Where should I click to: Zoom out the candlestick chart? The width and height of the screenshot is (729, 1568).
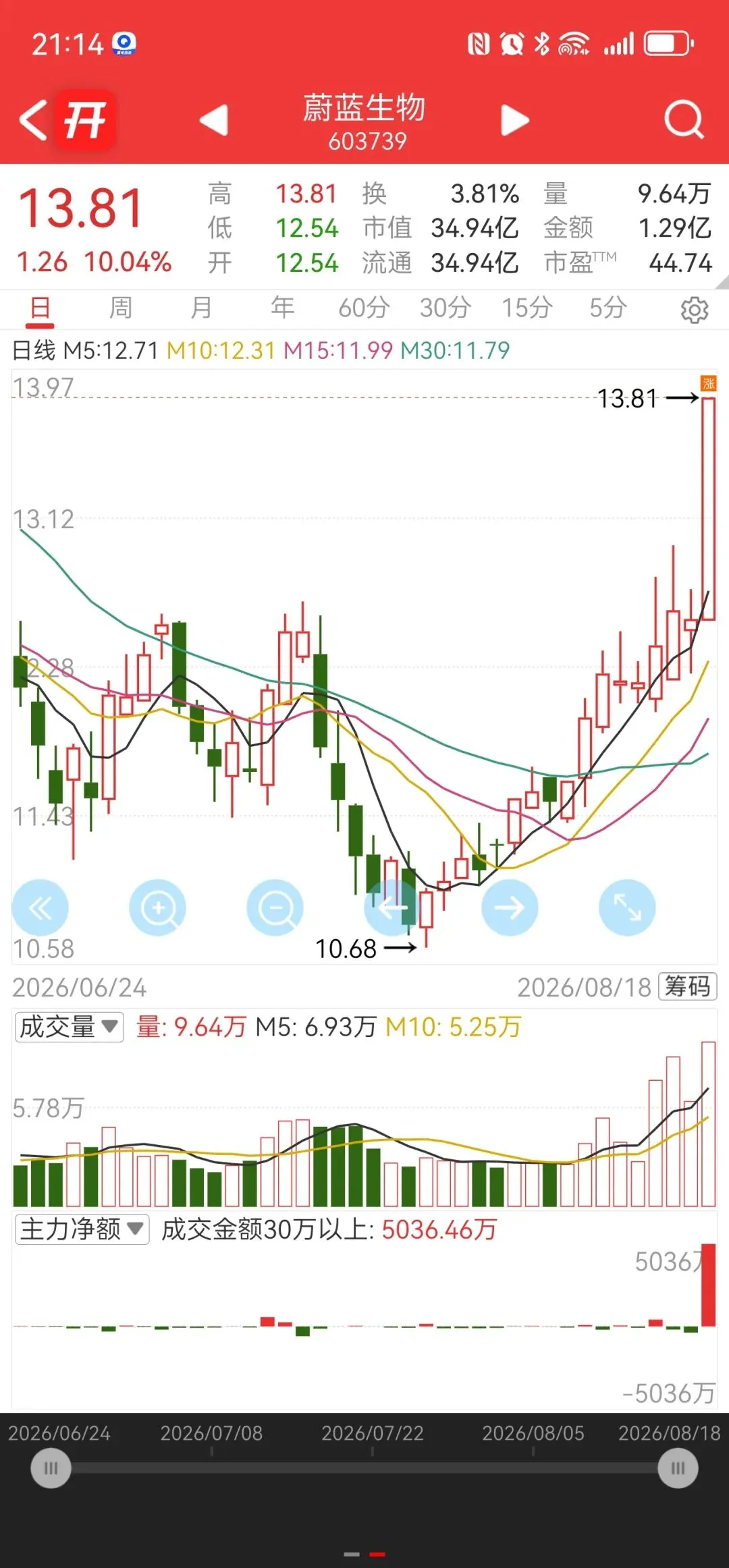[275, 907]
